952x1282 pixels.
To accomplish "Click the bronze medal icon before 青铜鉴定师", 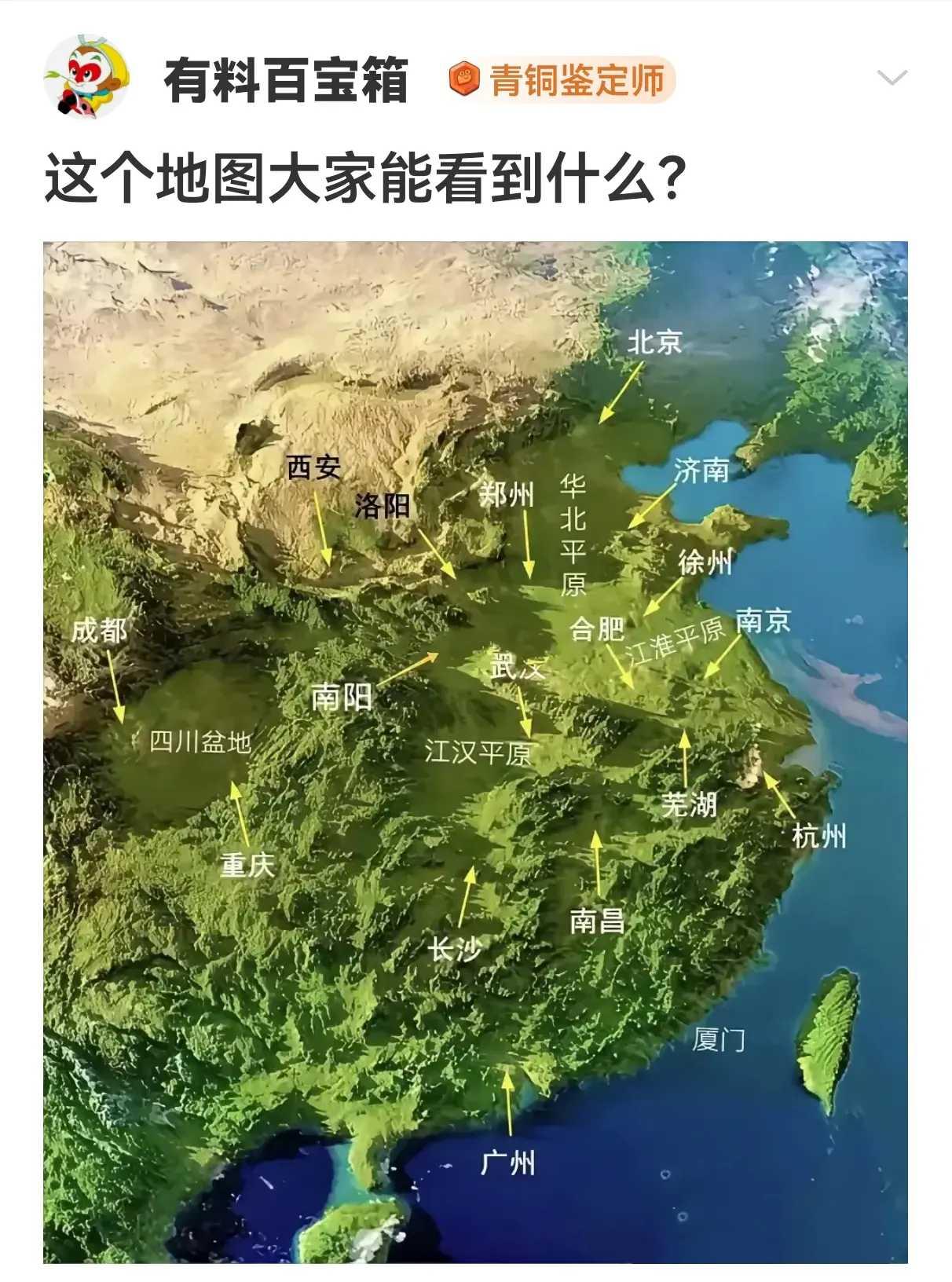I will pos(462,76).
